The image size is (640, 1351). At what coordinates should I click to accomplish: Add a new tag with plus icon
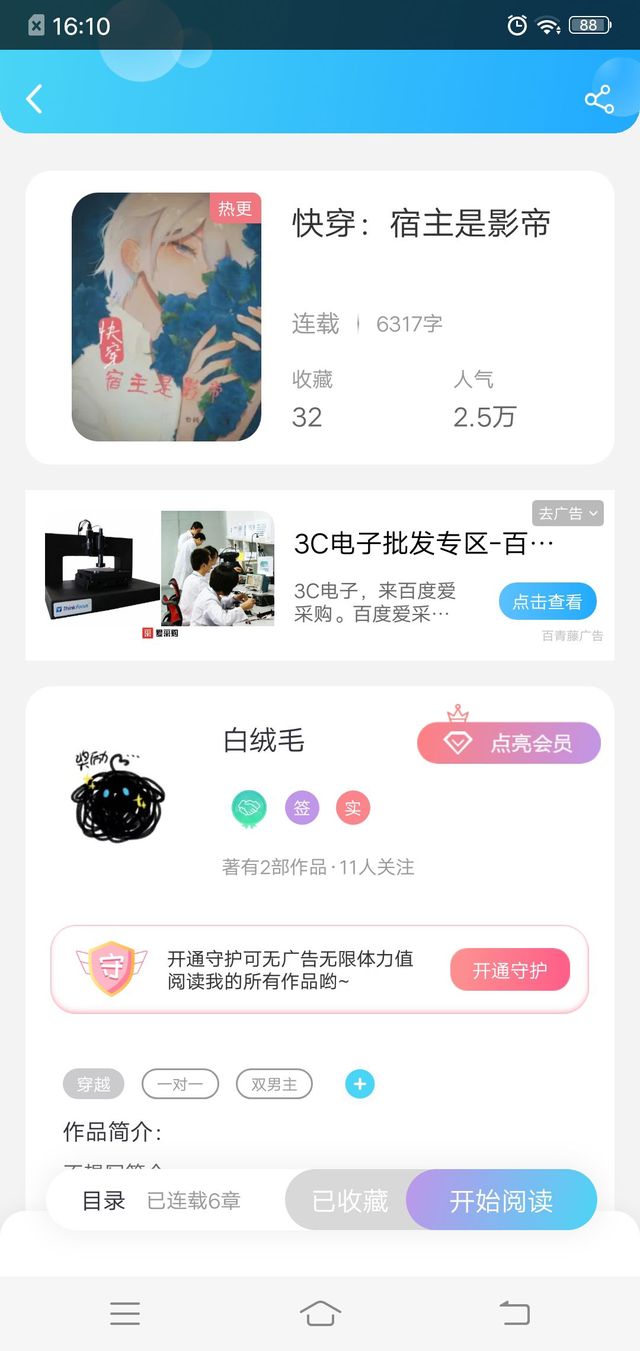pyautogui.click(x=360, y=1084)
